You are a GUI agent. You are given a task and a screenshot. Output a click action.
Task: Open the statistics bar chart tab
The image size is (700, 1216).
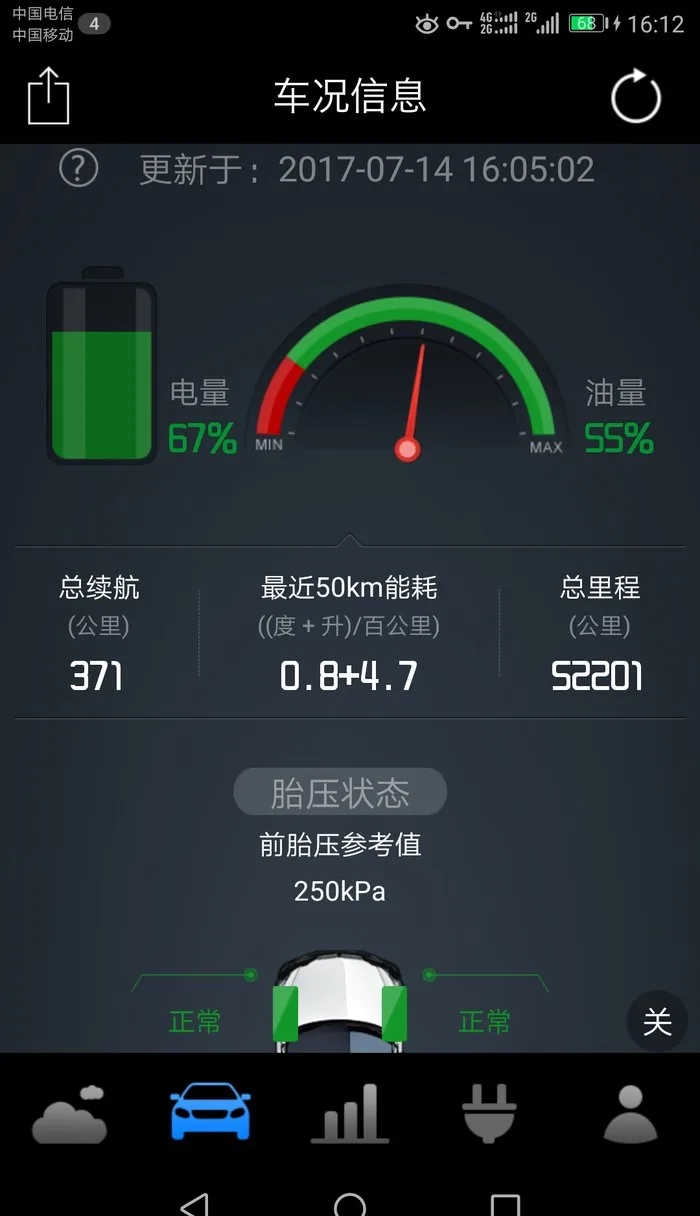[x=350, y=1112]
